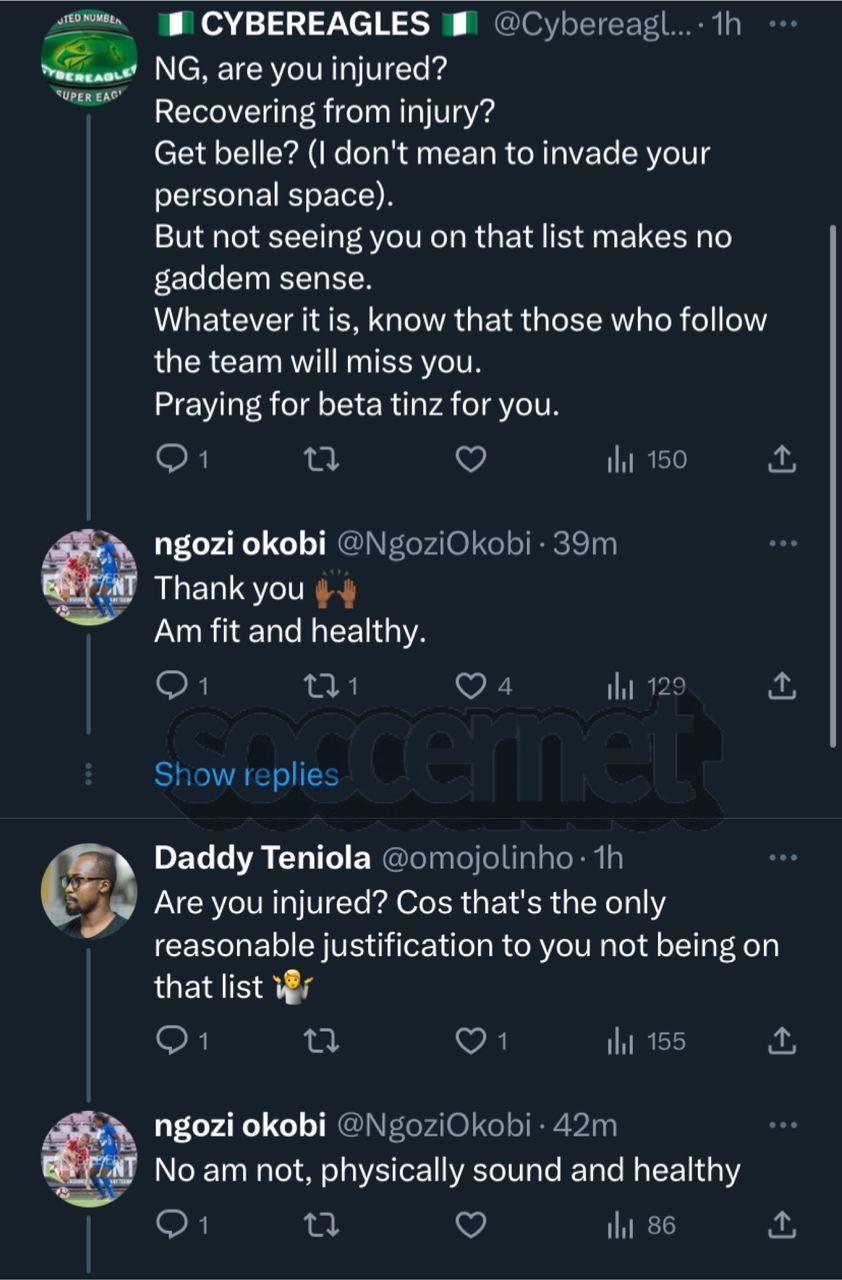Viewport: 842px width, 1280px height.
Task: Like the CYBEREAGLES tweet
Action: (x=470, y=459)
